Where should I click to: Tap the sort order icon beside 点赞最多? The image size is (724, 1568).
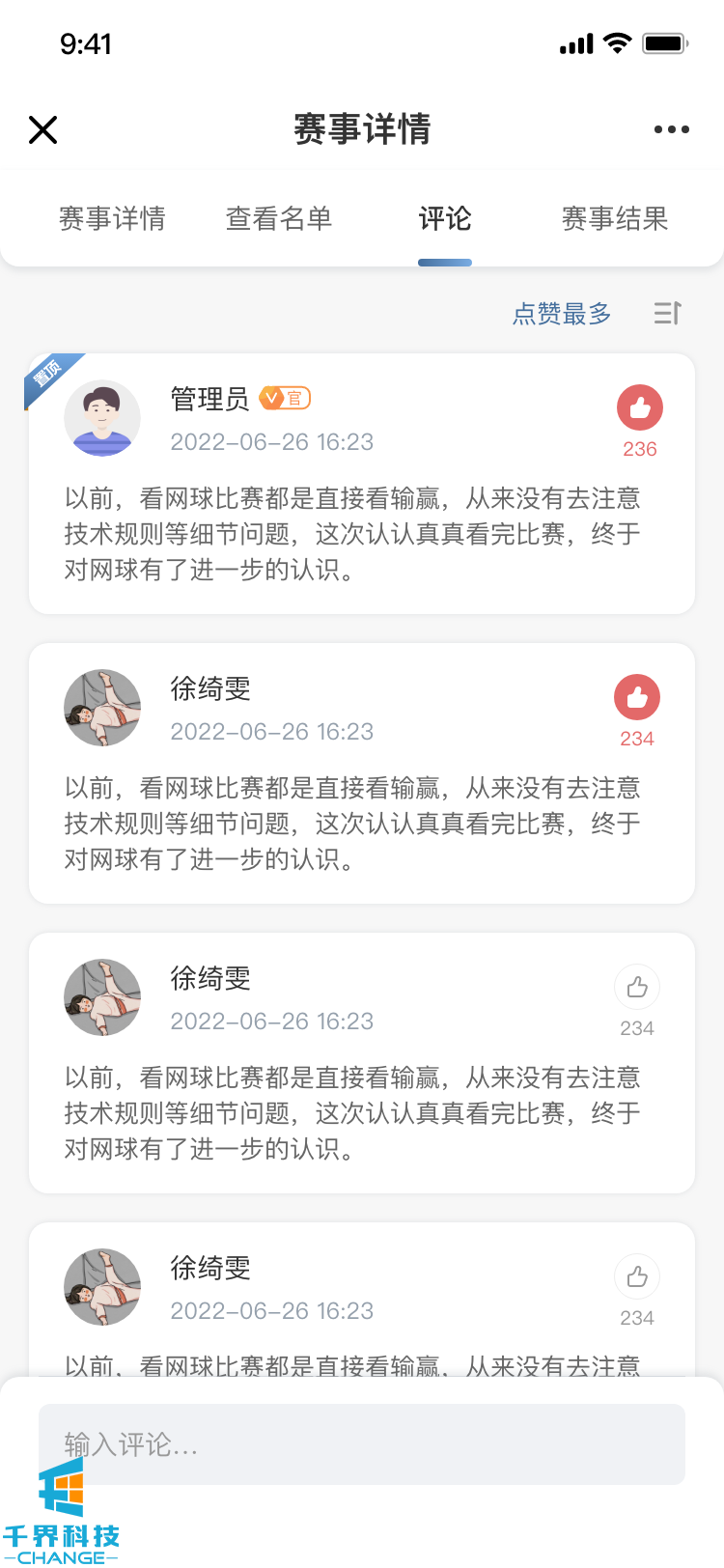tap(668, 313)
